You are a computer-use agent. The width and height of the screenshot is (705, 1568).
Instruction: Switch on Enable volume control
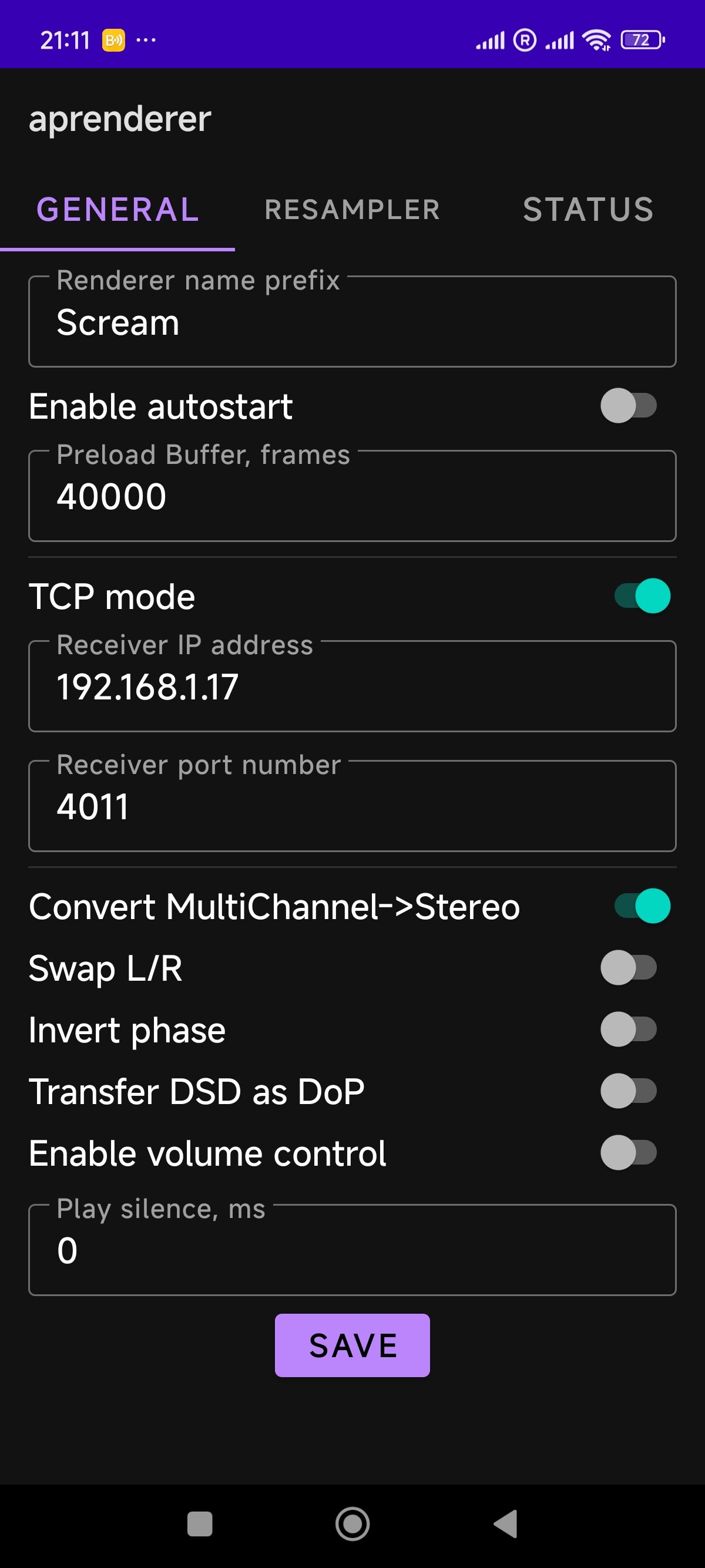point(628,1153)
